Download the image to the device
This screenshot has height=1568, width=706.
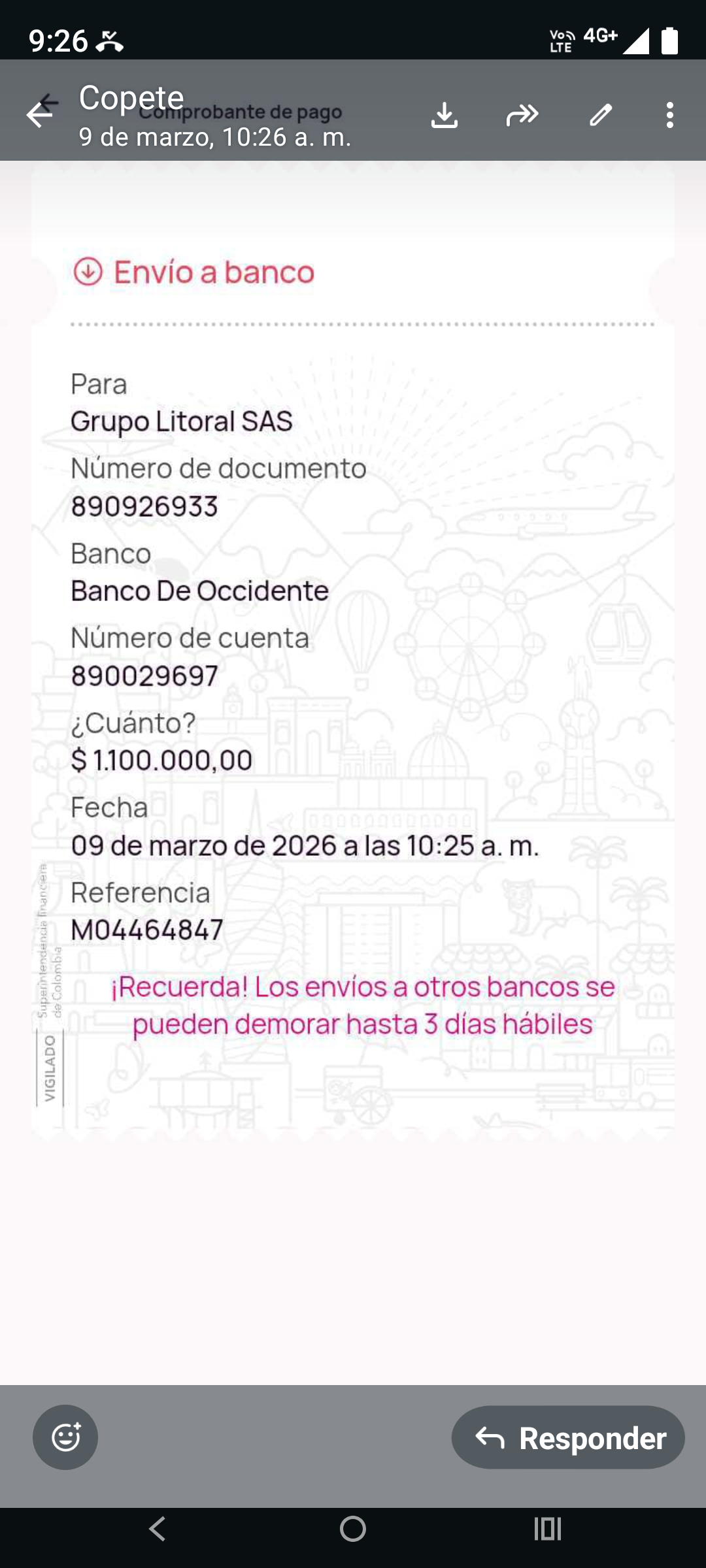pos(445,115)
